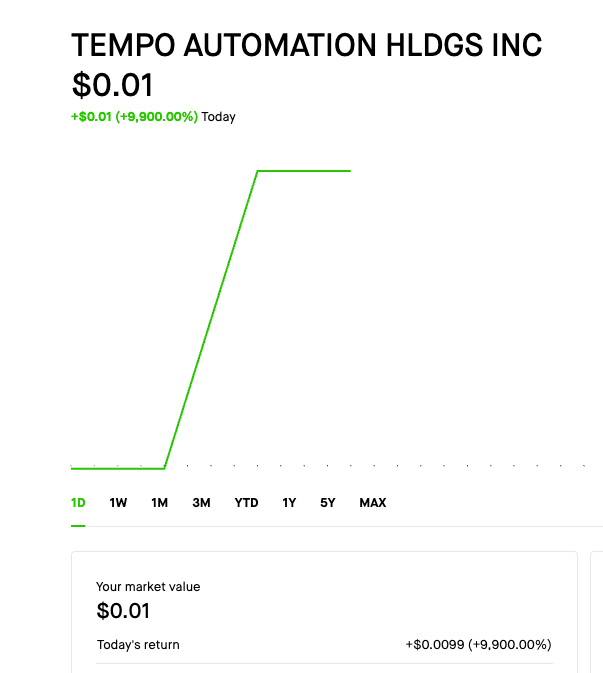Viewport: 603px width, 673px height.
Task: Show the 5Y price history
Action: [328, 503]
